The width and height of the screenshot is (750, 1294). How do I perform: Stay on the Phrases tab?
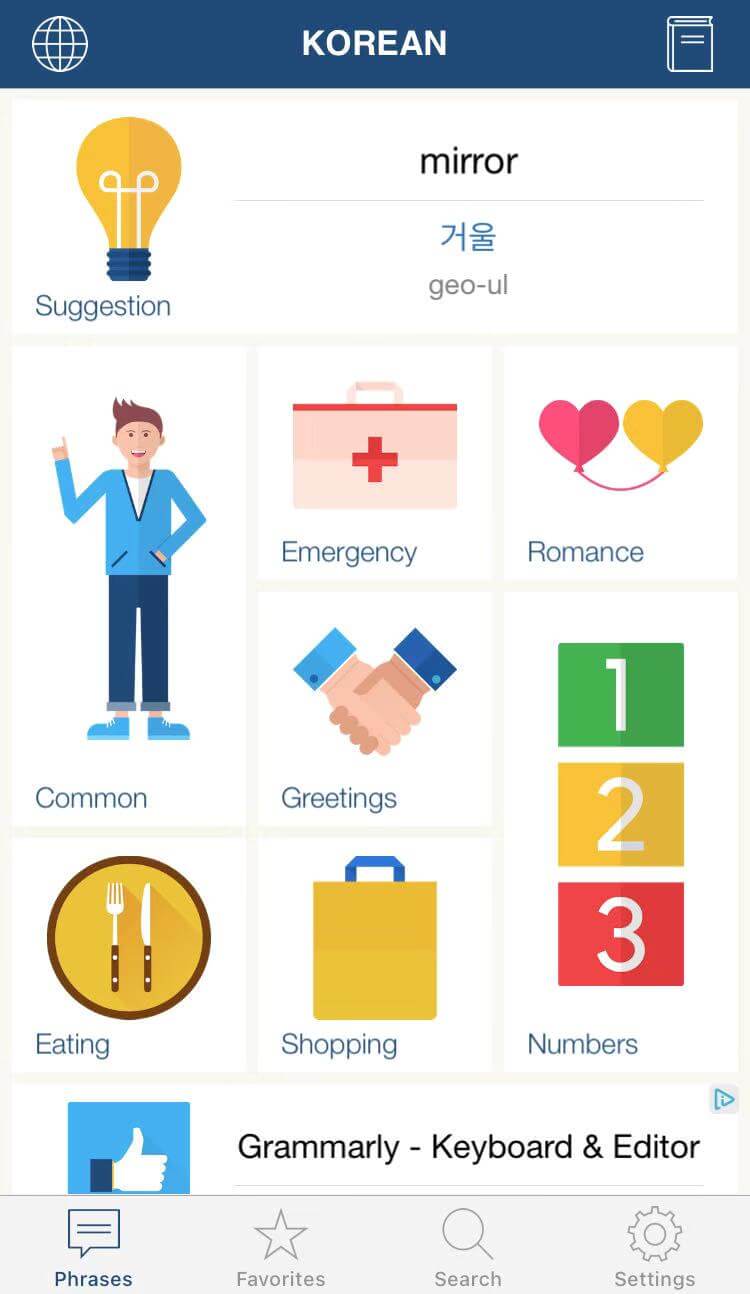tap(94, 1243)
